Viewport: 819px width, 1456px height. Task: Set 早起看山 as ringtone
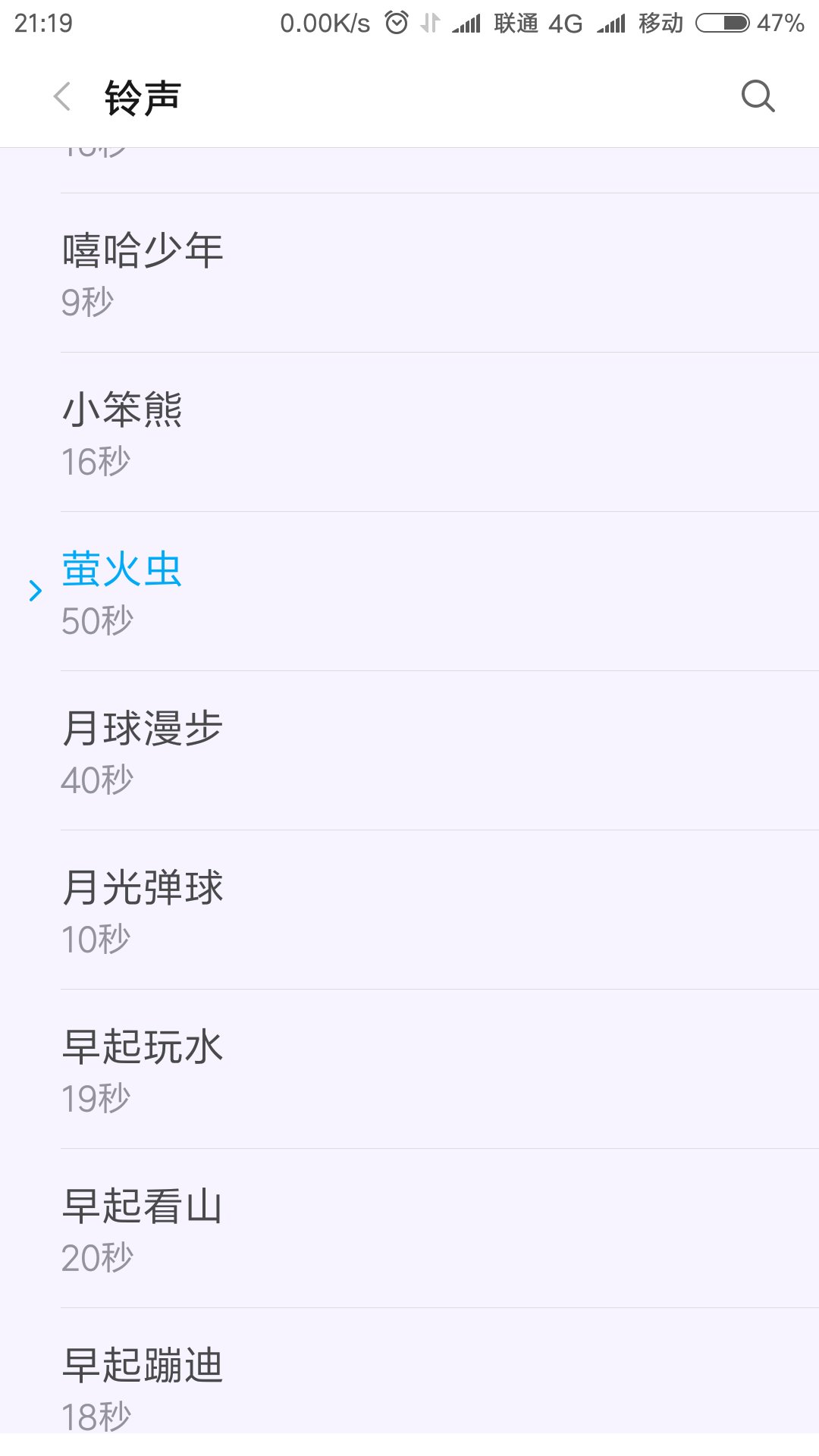tap(409, 1228)
